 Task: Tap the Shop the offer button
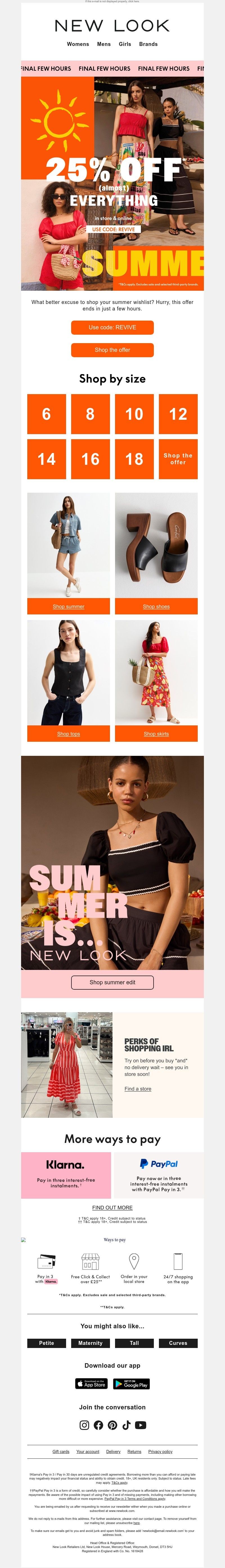coord(112,350)
